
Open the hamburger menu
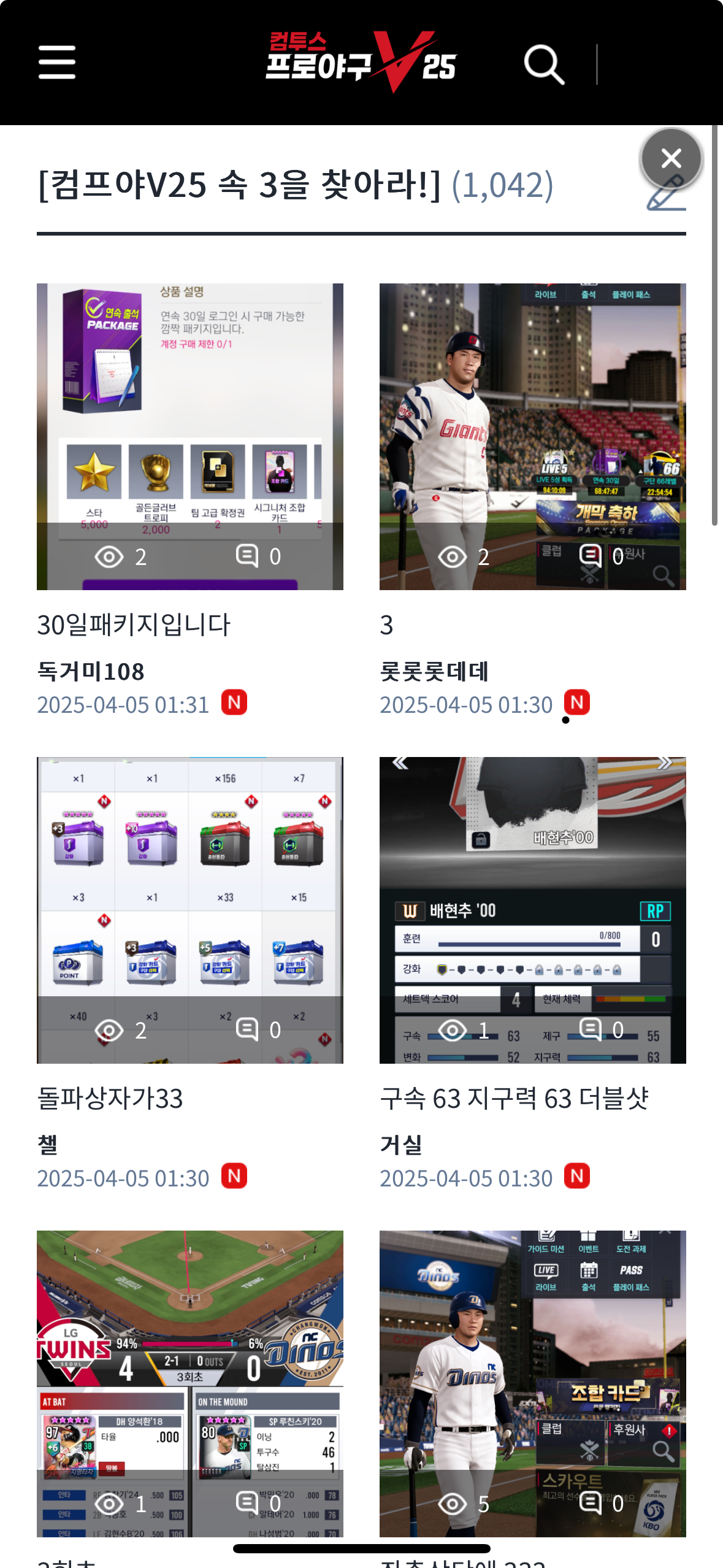tap(57, 63)
